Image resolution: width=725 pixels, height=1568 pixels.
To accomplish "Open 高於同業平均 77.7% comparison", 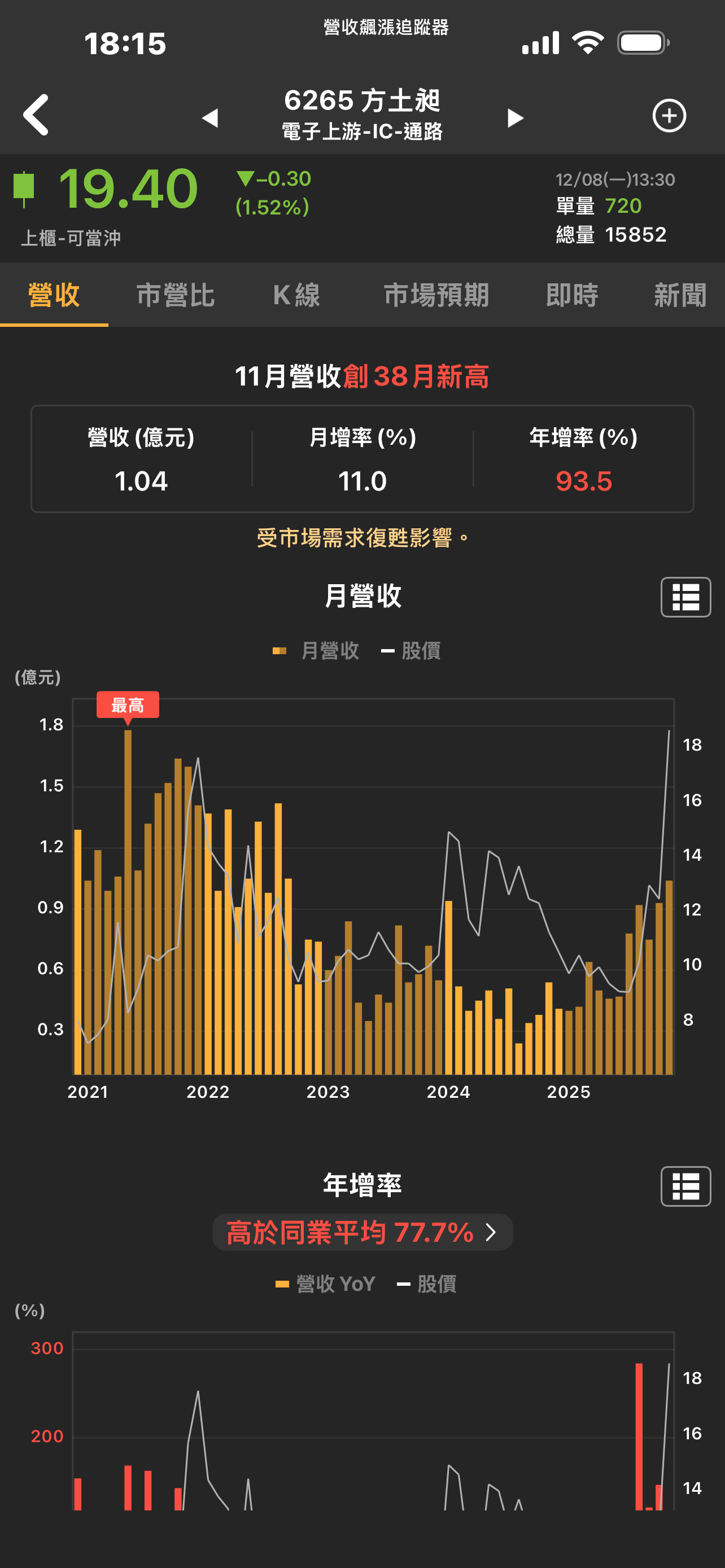I will (x=362, y=1232).
